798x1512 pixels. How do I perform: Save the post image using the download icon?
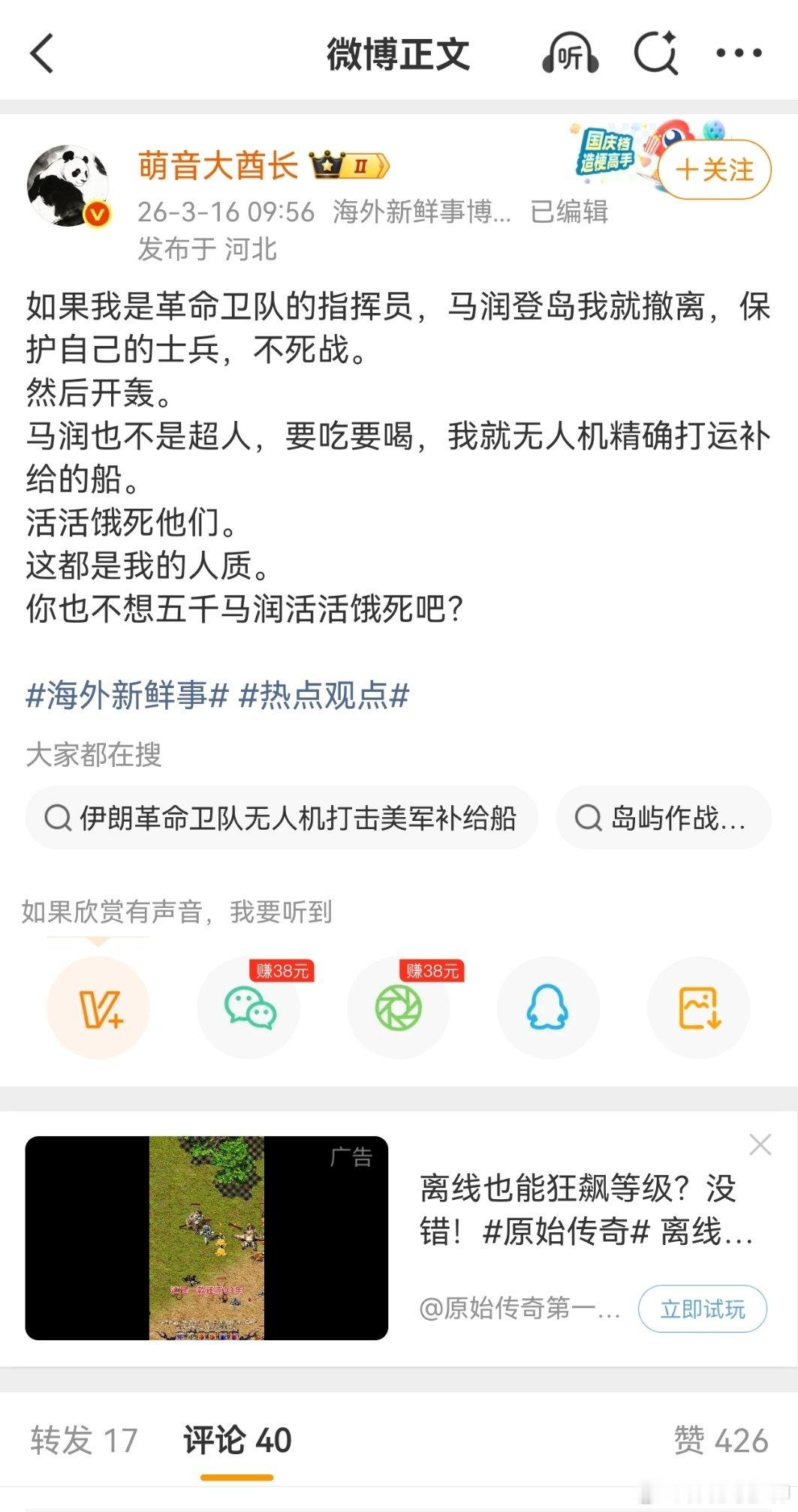point(698,1009)
